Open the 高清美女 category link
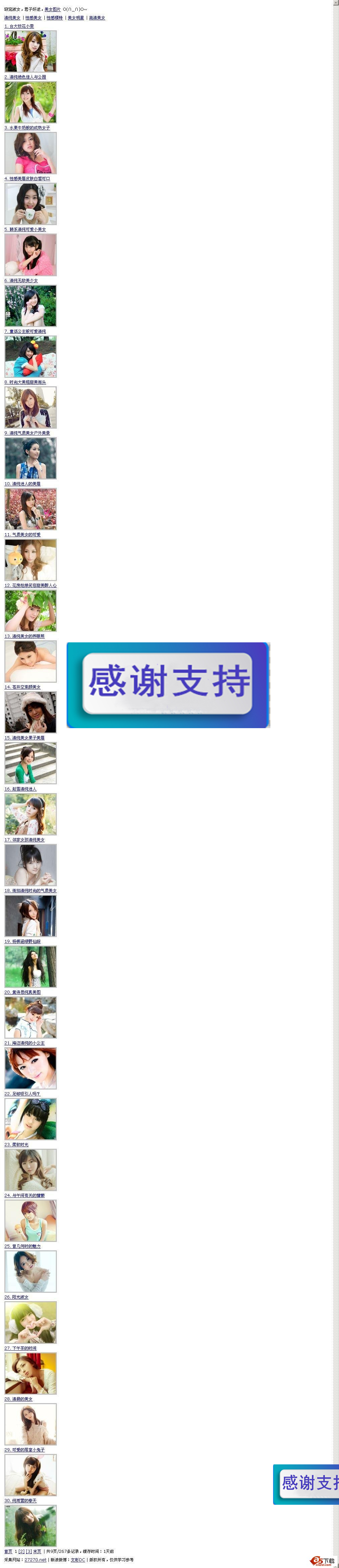339x1568 pixels. [97, 17]
